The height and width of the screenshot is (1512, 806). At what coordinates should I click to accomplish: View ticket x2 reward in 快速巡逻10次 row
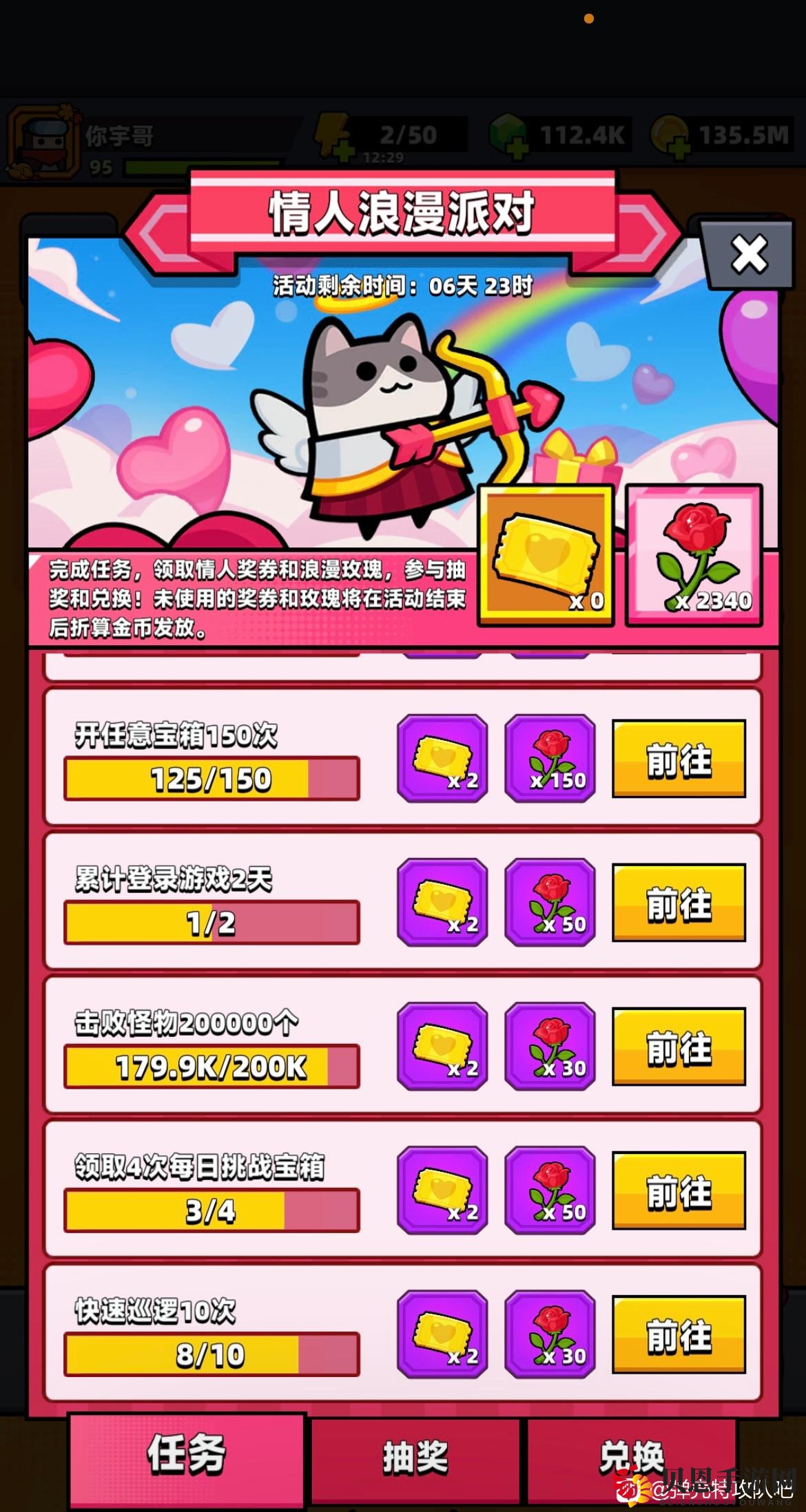(x=442, y=1334)
